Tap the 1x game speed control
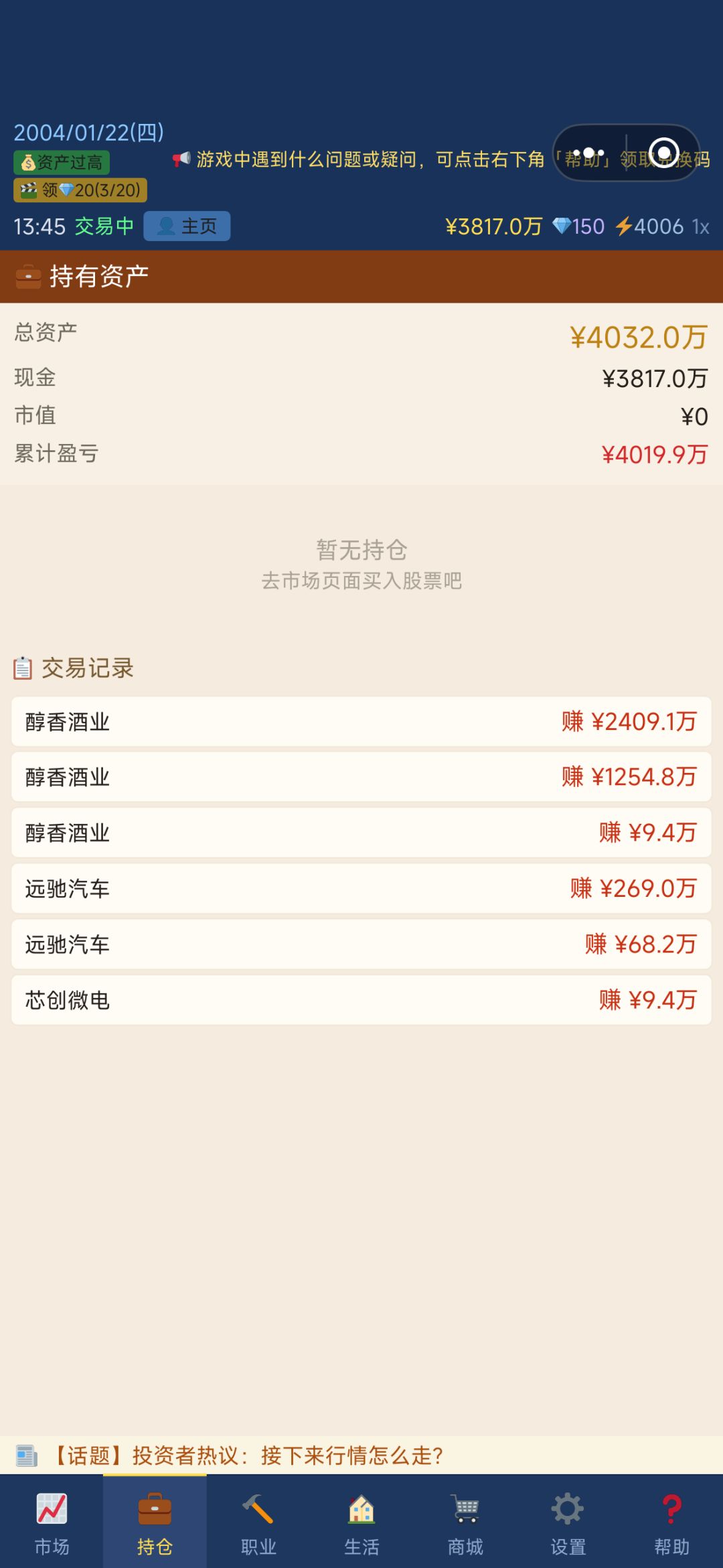This screenshot has height=1568, width=723. click(x=700, y=227)
